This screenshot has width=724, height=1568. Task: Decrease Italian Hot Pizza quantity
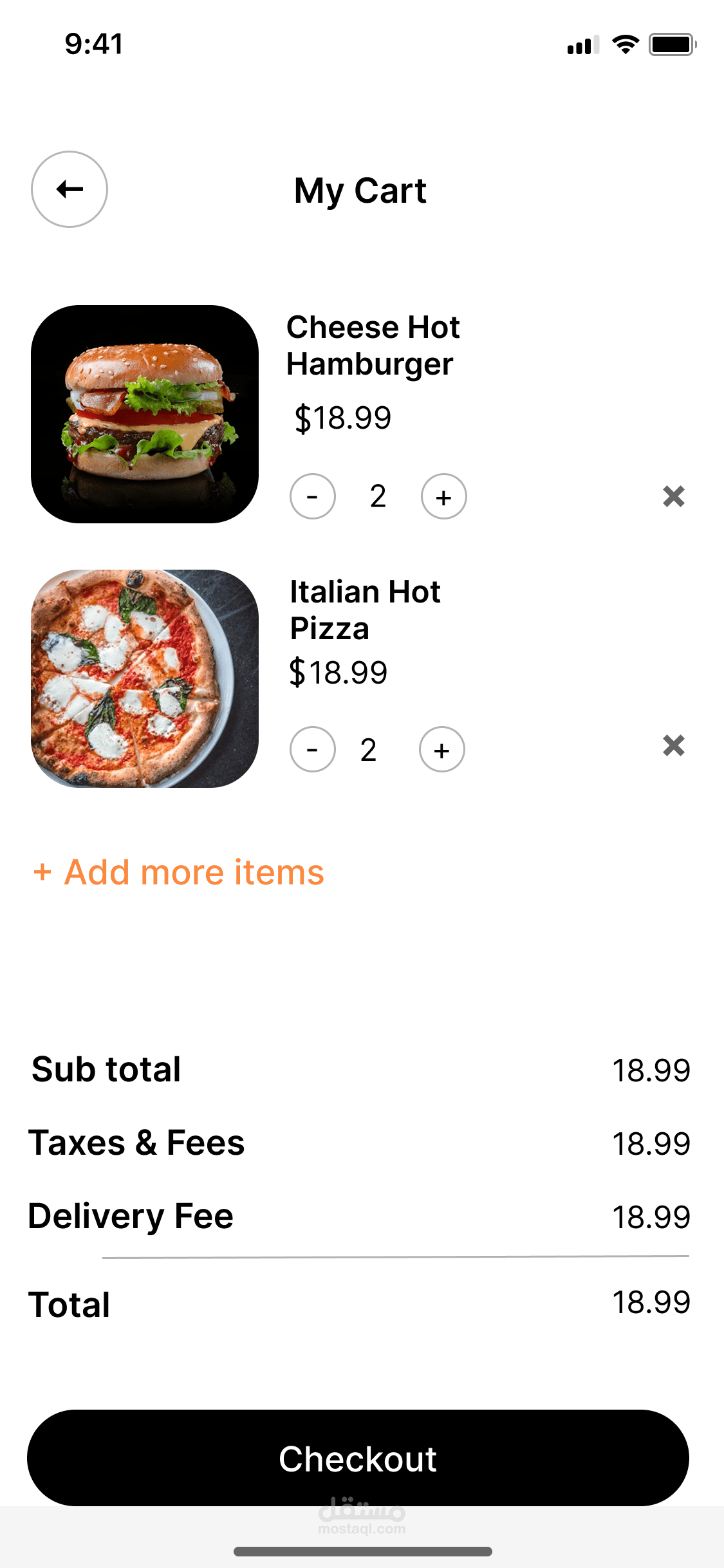(313, 749)
